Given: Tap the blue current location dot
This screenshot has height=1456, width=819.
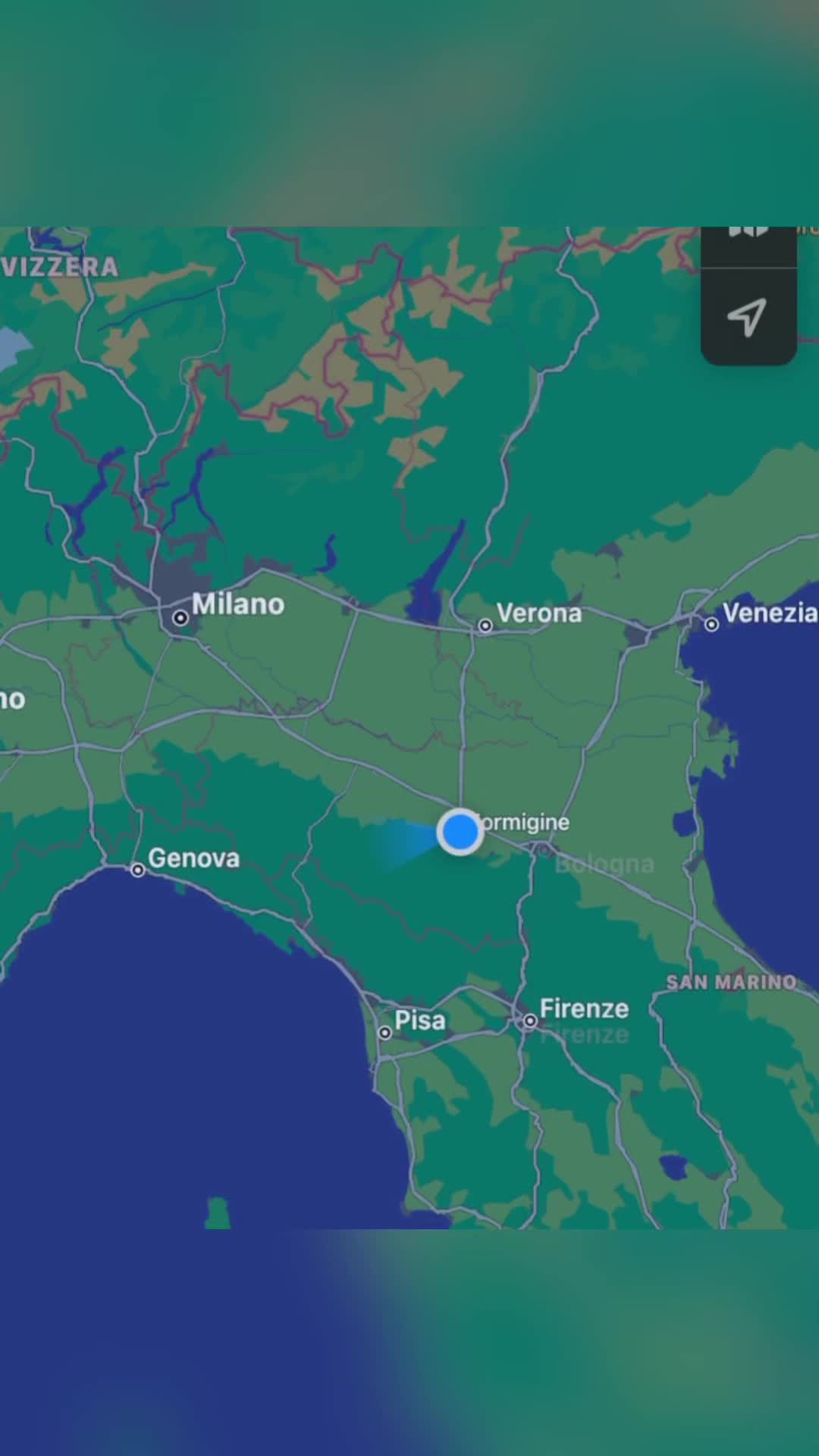Looking at the screenshot, I should tap(460, 832).
